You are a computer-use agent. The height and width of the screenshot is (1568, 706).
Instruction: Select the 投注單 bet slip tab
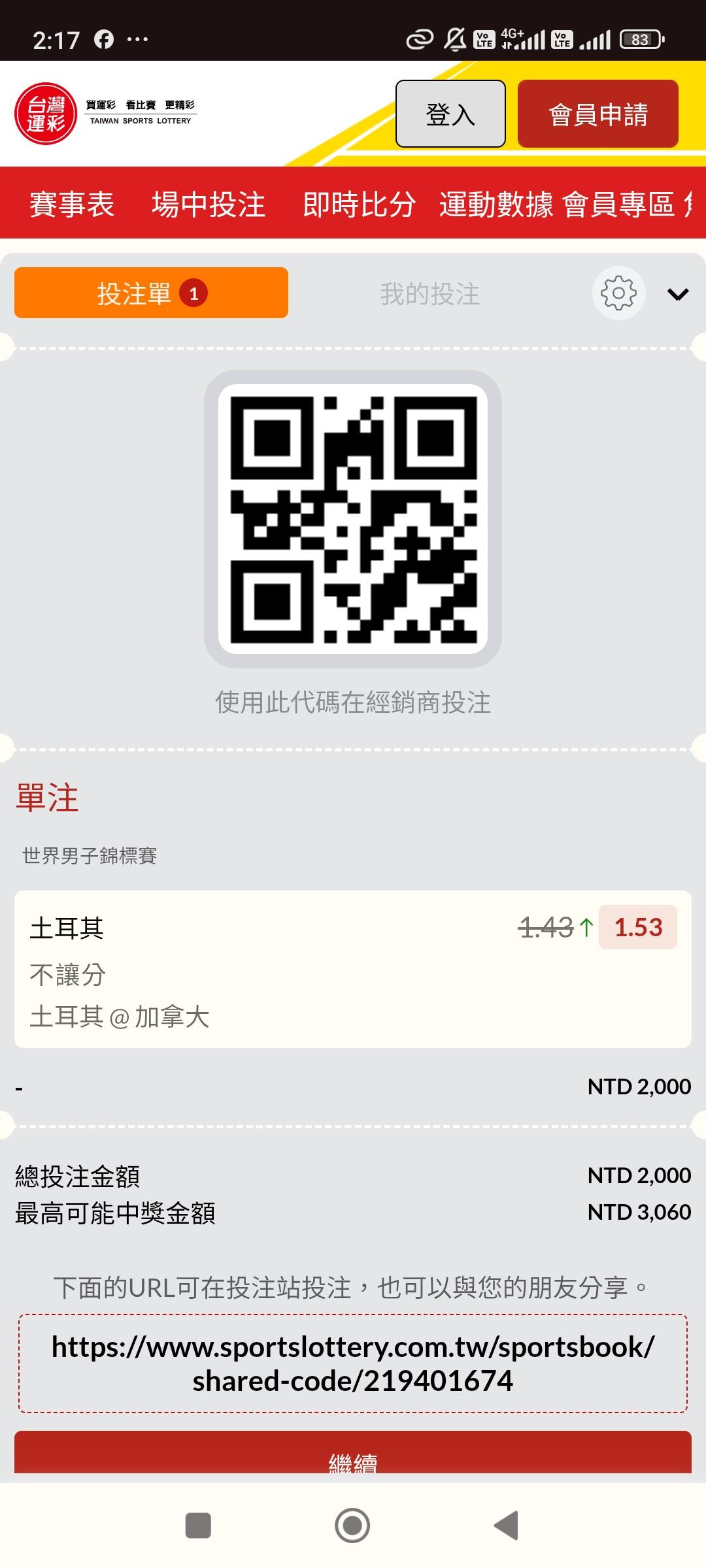[x=151, y=293]
